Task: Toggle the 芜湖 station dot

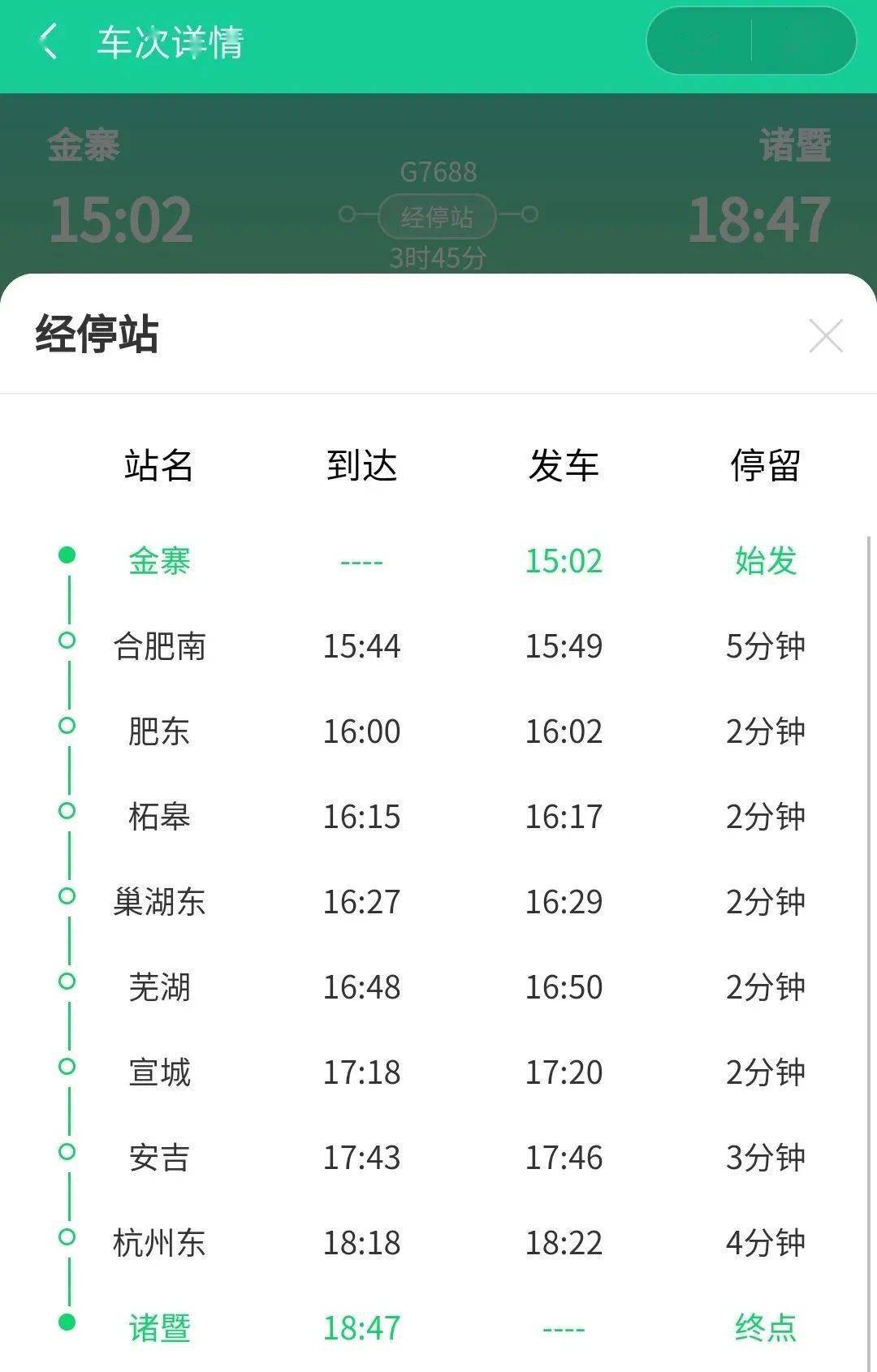Action: (67, 983)
